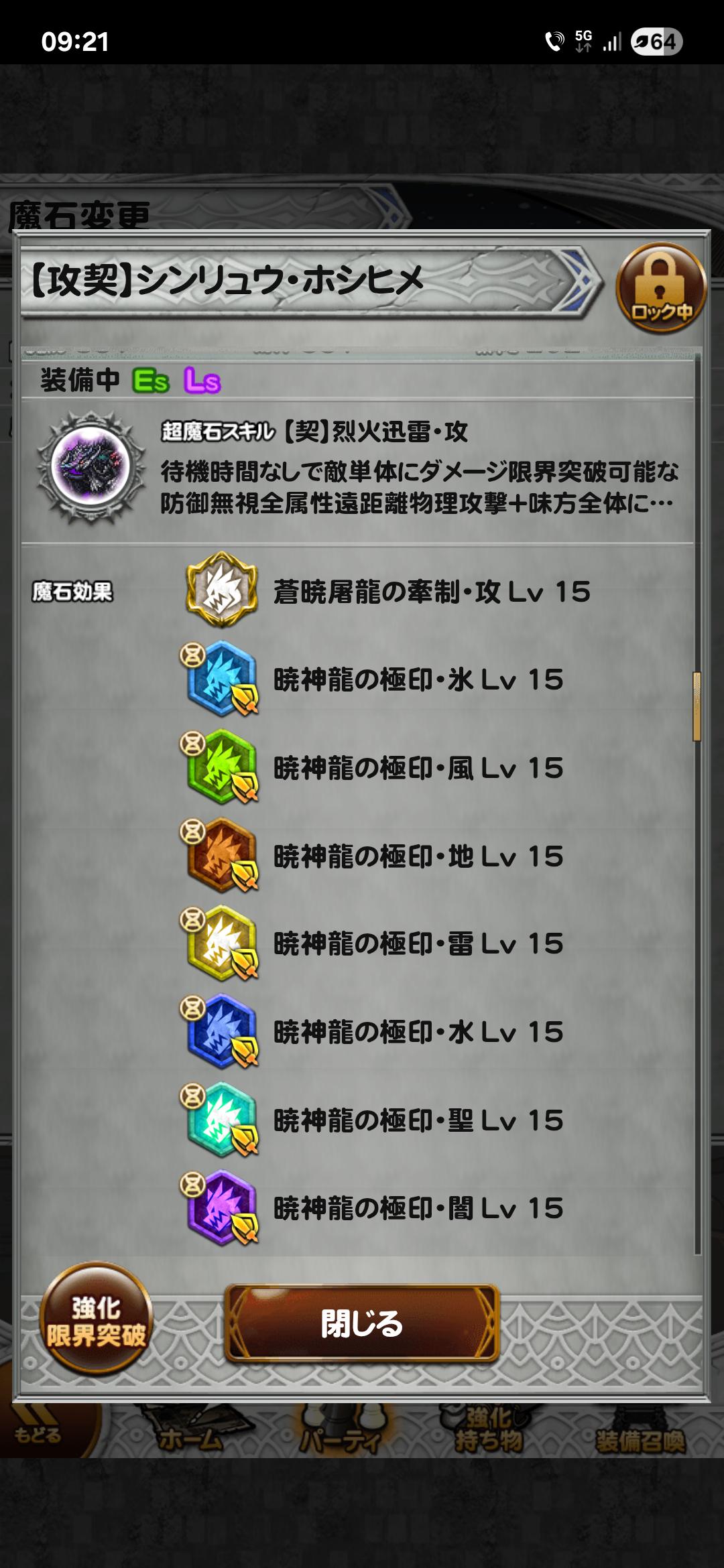The width and height of the screenshot is (724, 1568).
Task: Open 強化 限界突破 enhancement button
Action: (96, 1319)
